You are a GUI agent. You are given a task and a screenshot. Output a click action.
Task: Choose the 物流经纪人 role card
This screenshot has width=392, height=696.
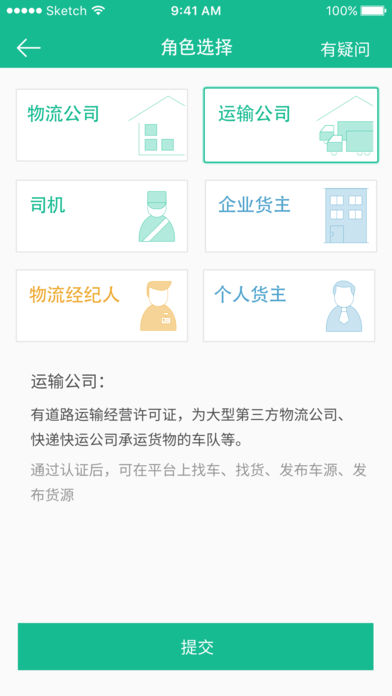(x=102, y=306)
